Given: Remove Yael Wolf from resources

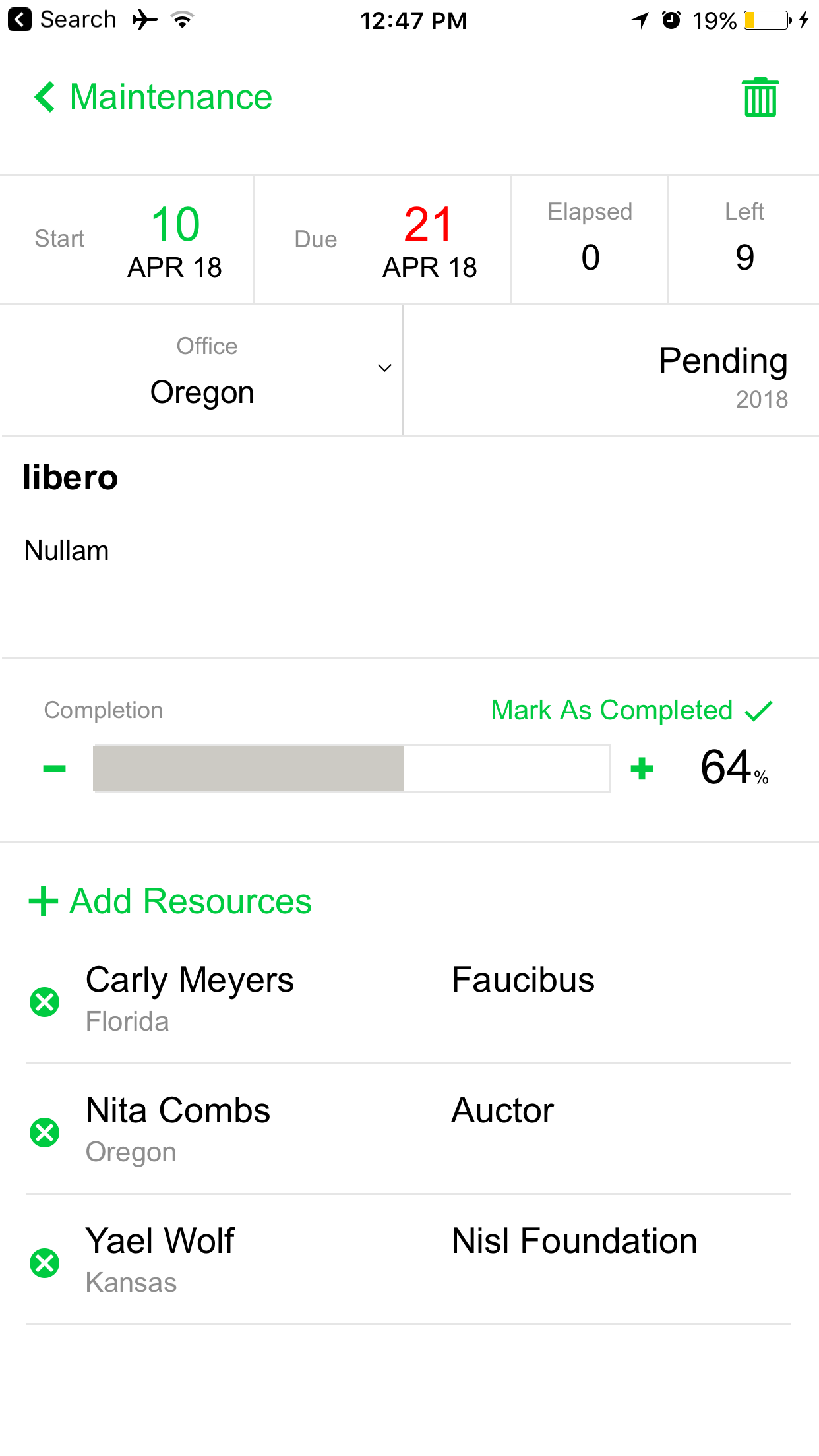Looking at the screenshot, I should click(x=45, y=1263).
